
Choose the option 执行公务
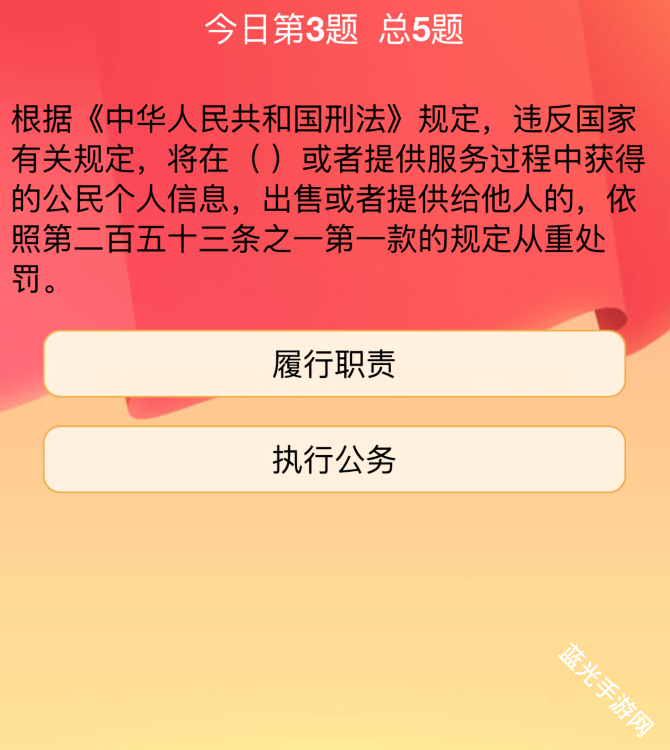pos(334,460)
